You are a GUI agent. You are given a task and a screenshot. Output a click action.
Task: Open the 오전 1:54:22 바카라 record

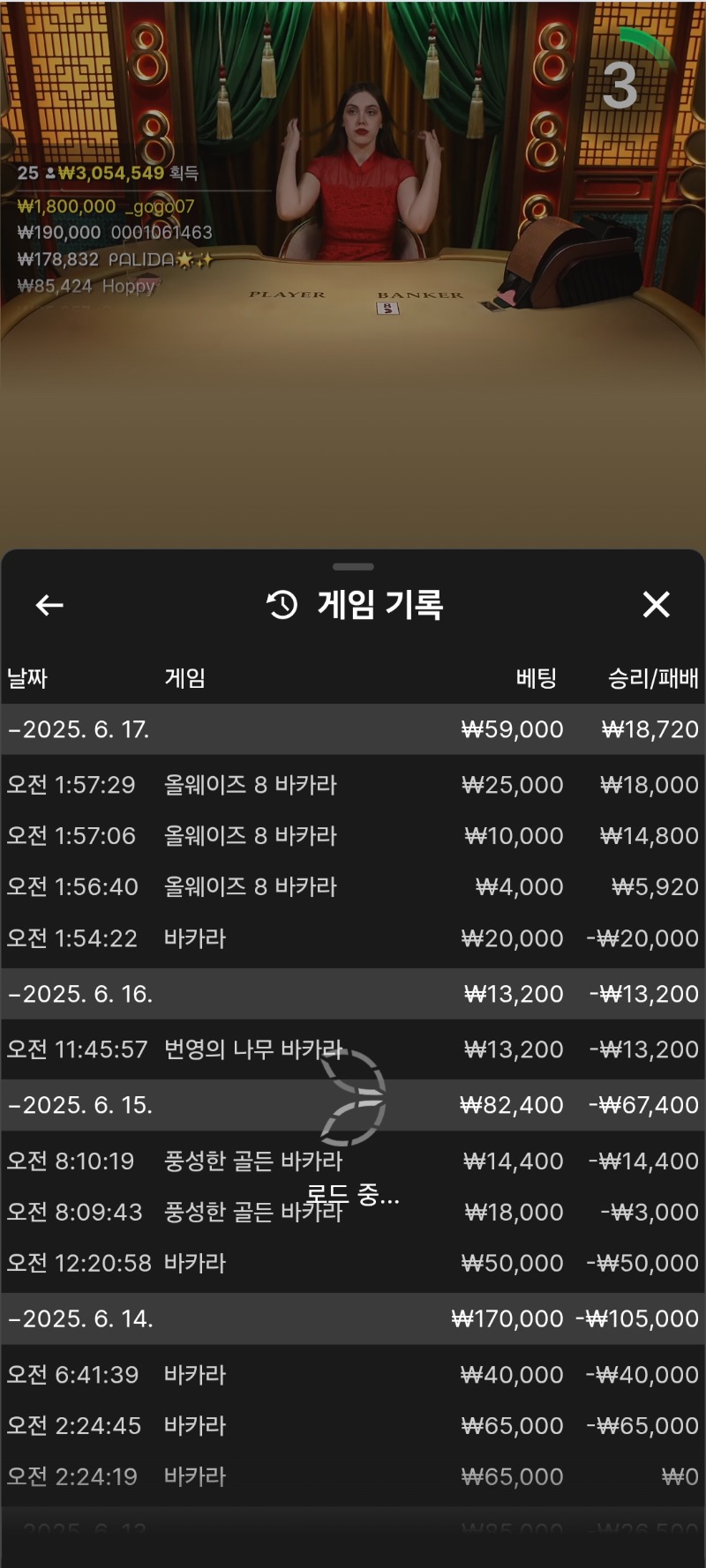353,938
